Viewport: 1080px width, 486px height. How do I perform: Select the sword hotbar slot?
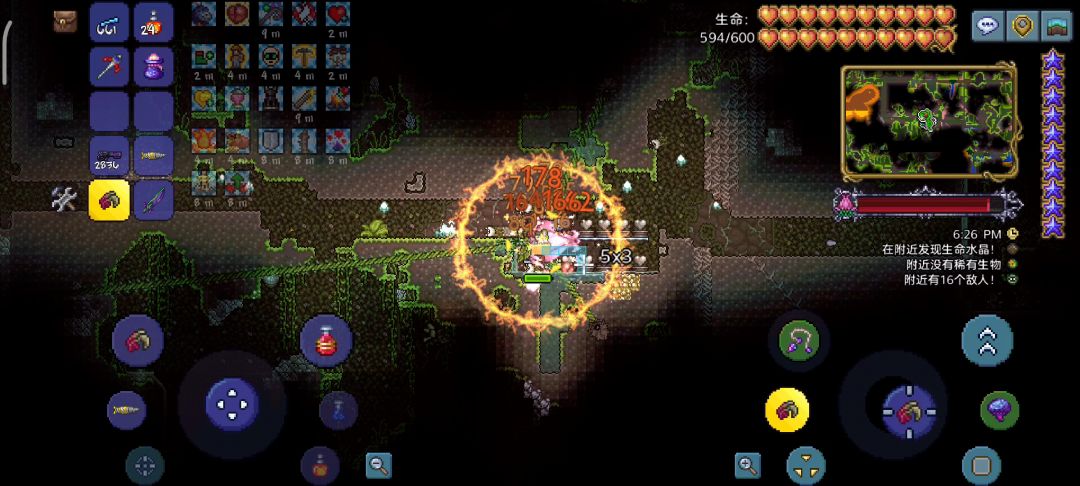click(153, 200)
